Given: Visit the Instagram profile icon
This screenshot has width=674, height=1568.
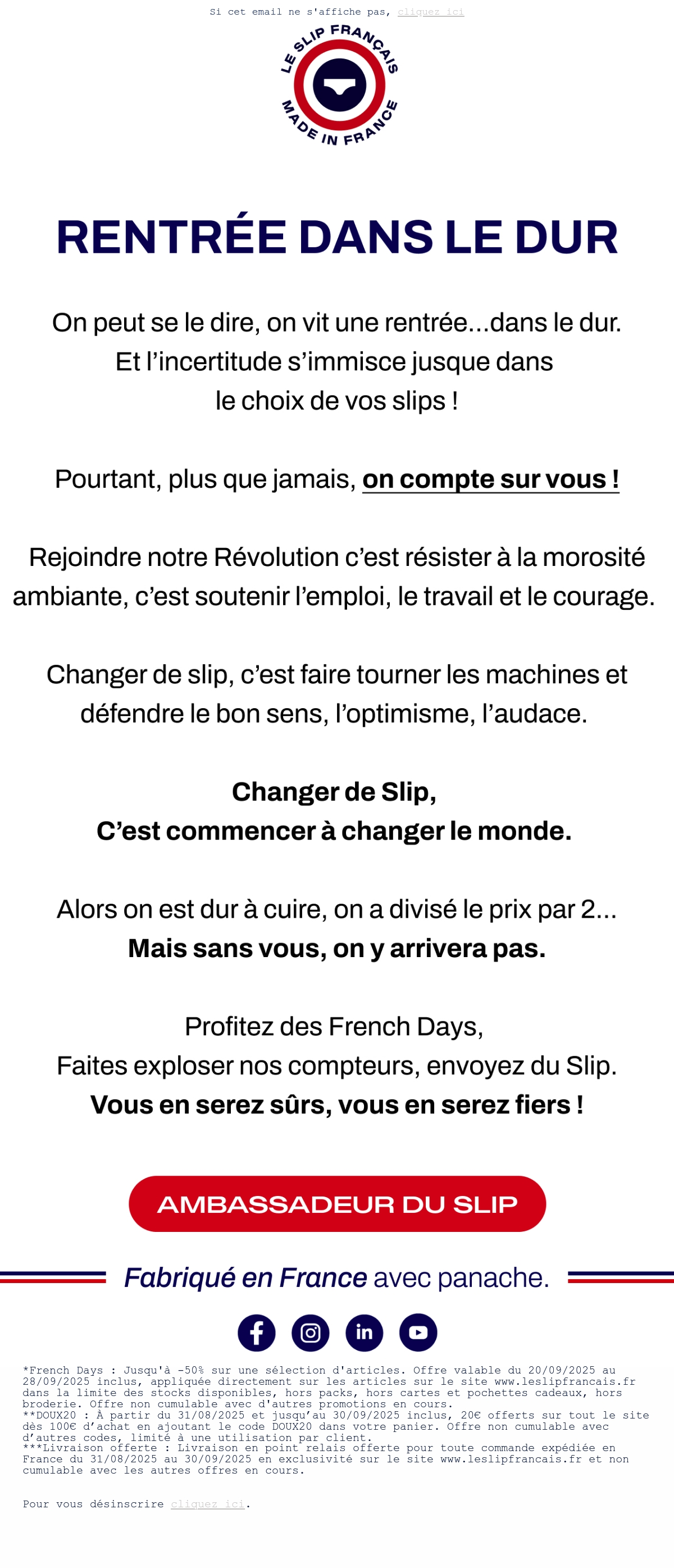Looking at the screenshot, I should click(x=310, y=1333).
